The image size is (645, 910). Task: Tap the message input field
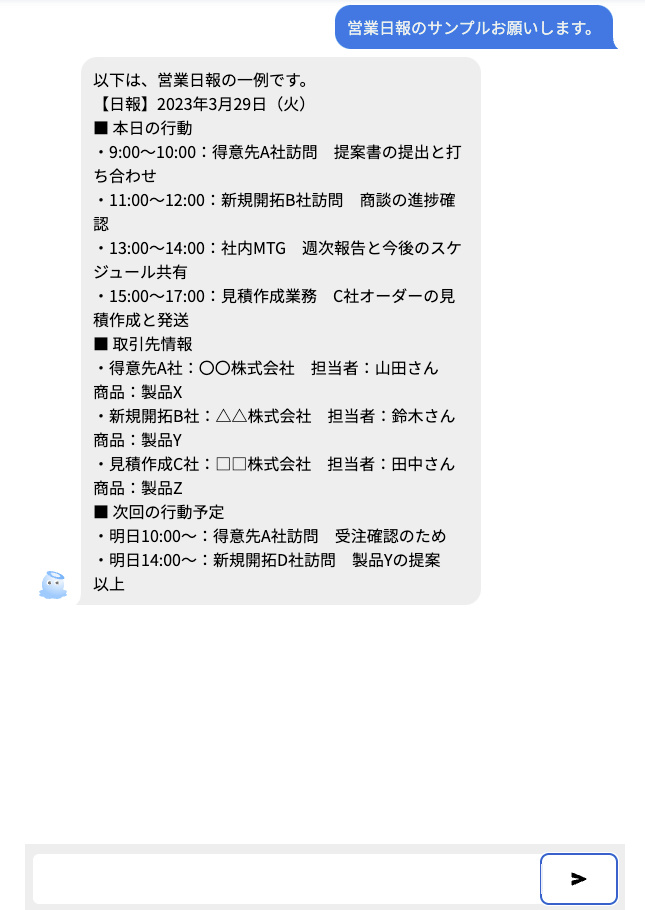[286, 879]
